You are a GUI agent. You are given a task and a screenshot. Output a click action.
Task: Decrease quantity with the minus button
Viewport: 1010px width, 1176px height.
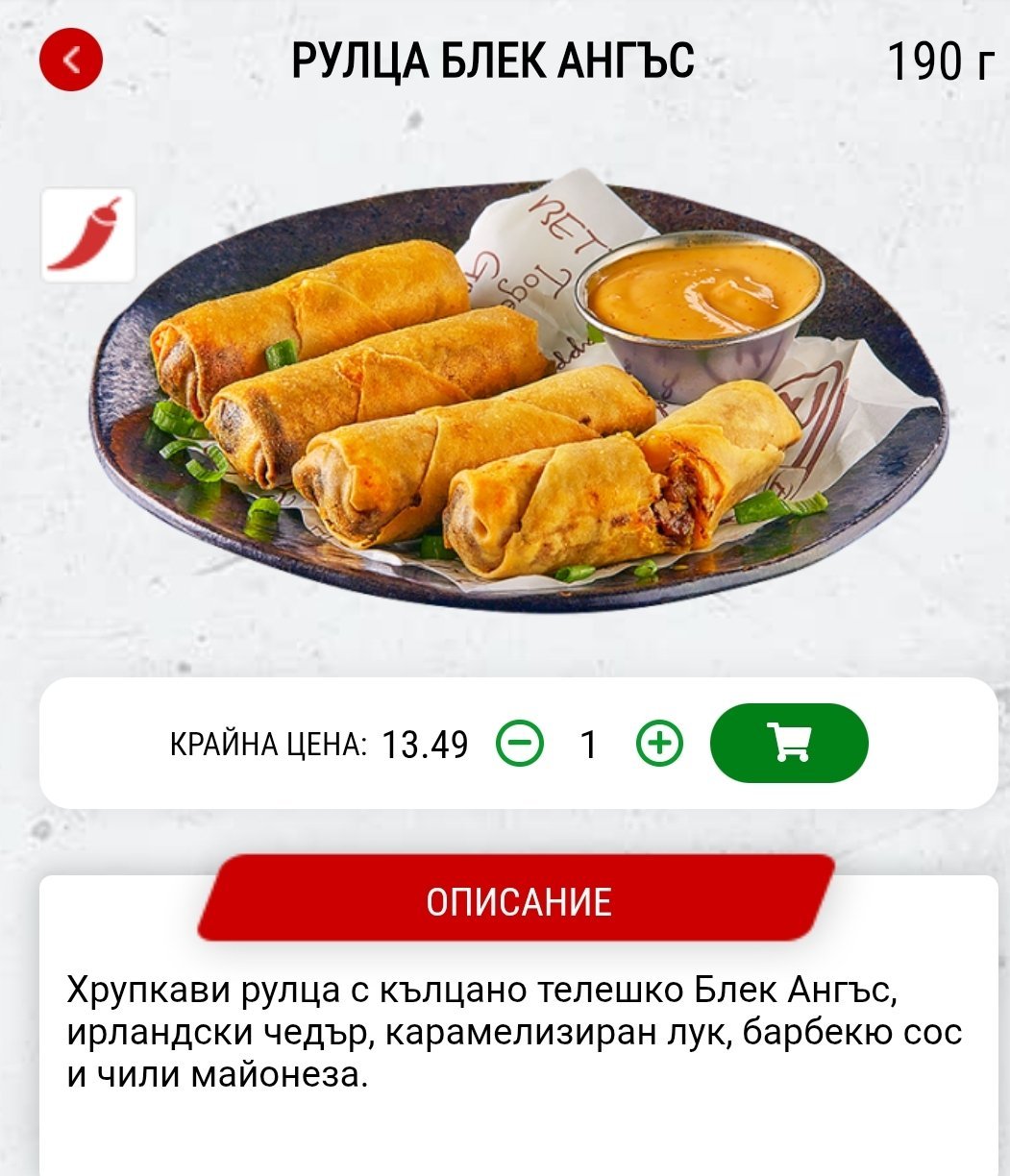coord(520,744)
